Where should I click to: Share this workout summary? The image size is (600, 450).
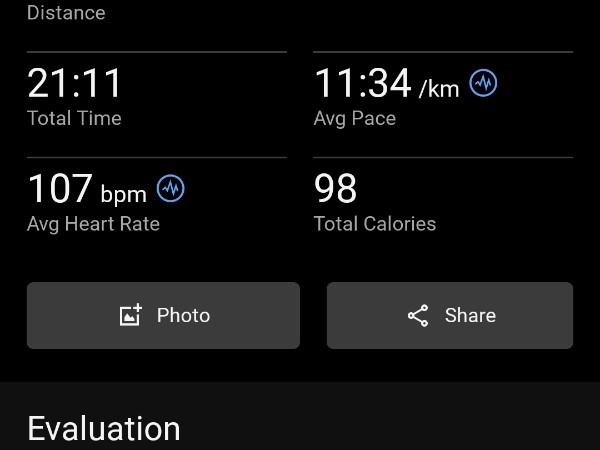coord(450,315)
